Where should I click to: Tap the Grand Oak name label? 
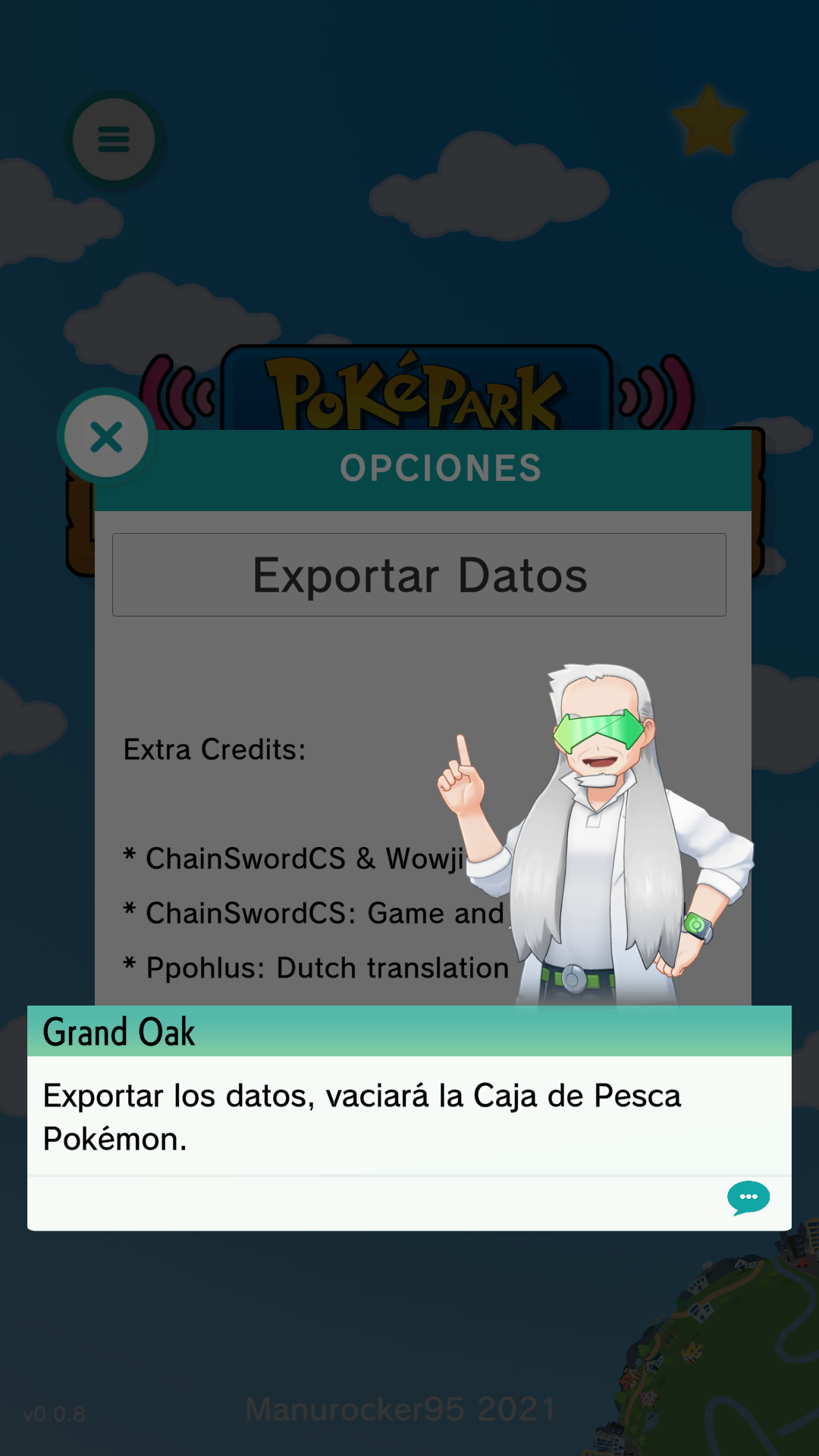[x=119, y=1031]
